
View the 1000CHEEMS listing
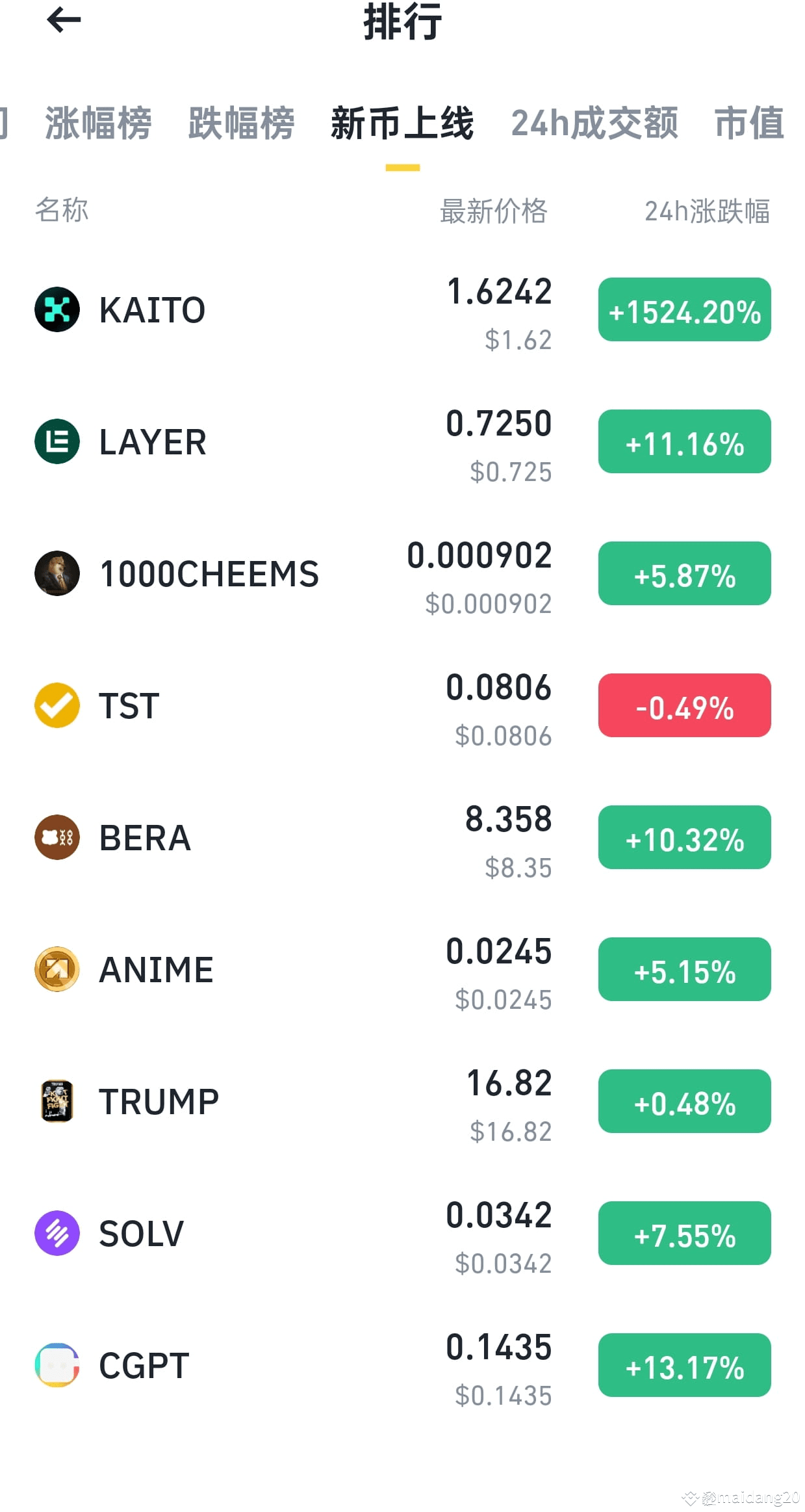click(209, 574)
